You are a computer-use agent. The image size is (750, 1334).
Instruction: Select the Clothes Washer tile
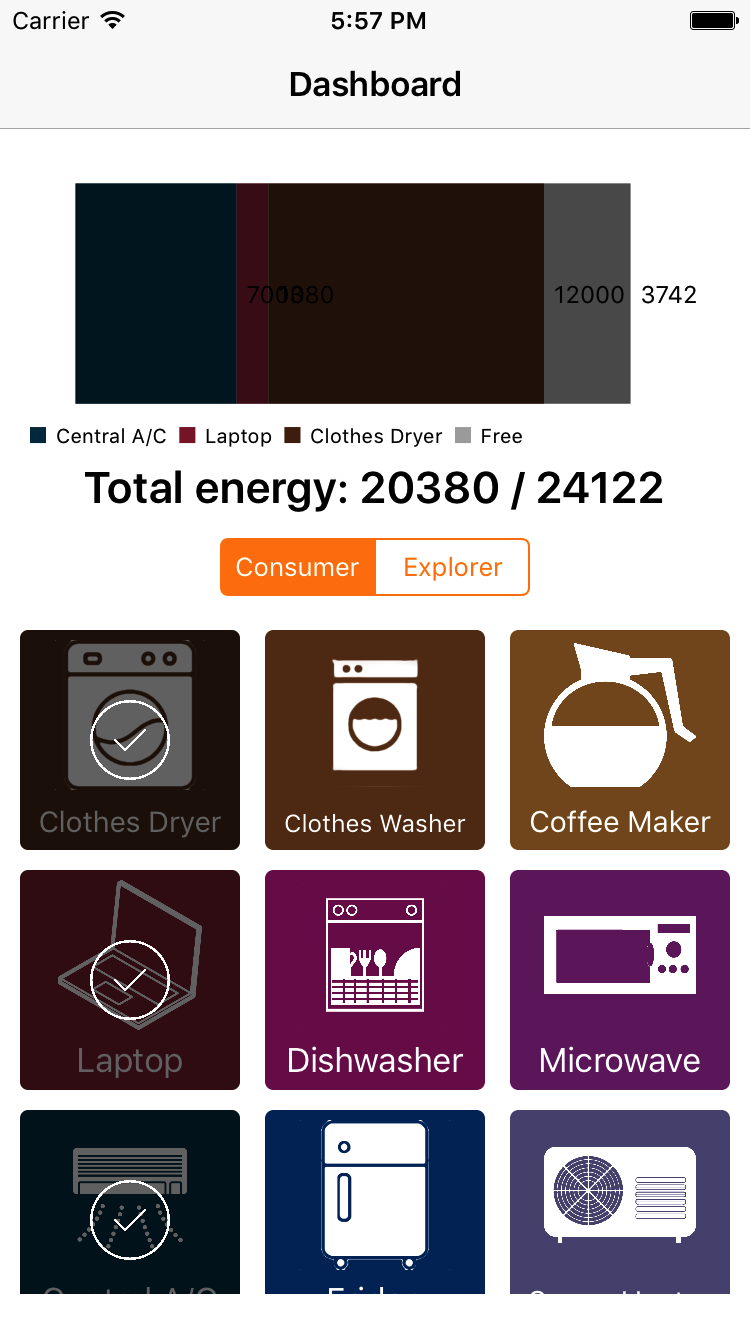[375, 740]
